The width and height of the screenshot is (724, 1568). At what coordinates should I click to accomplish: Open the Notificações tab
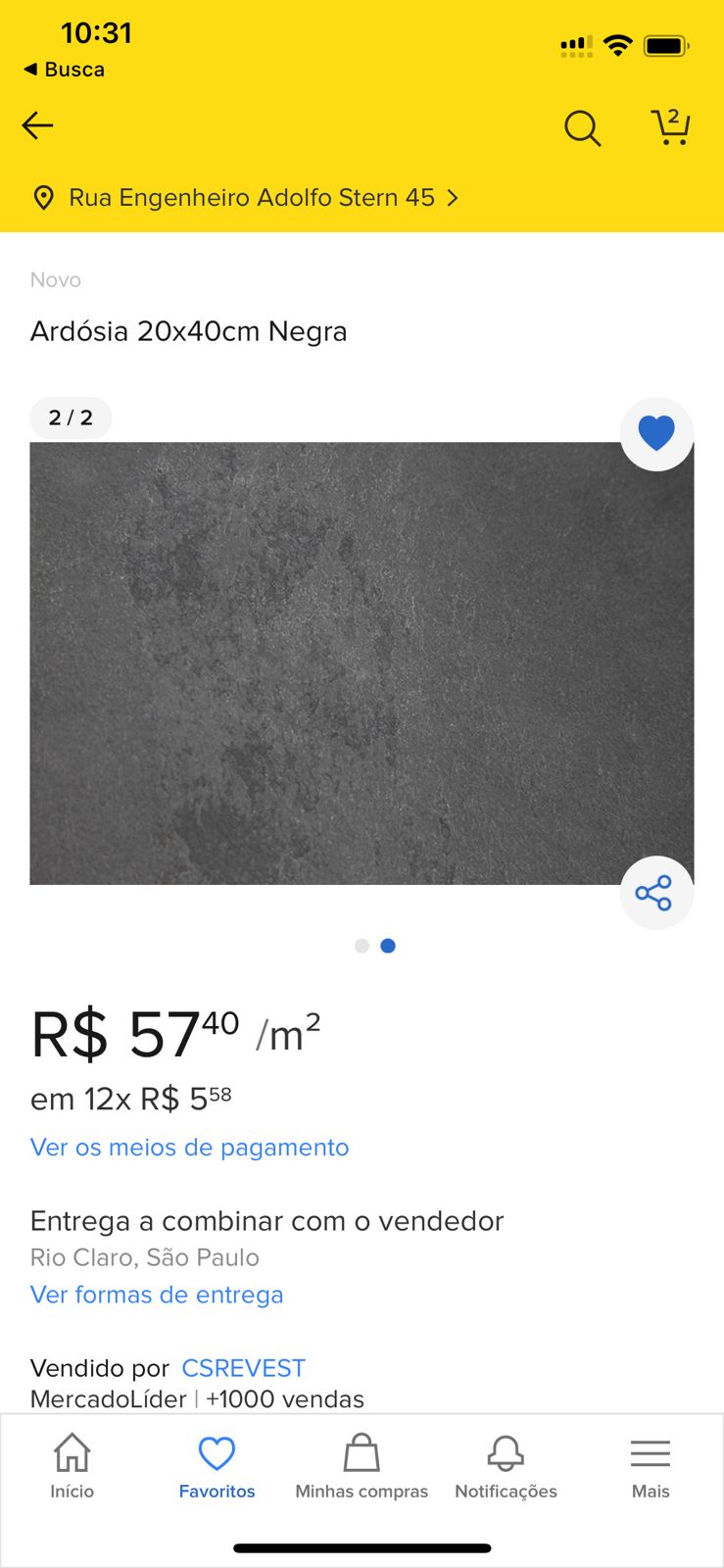coord(506,1466)
